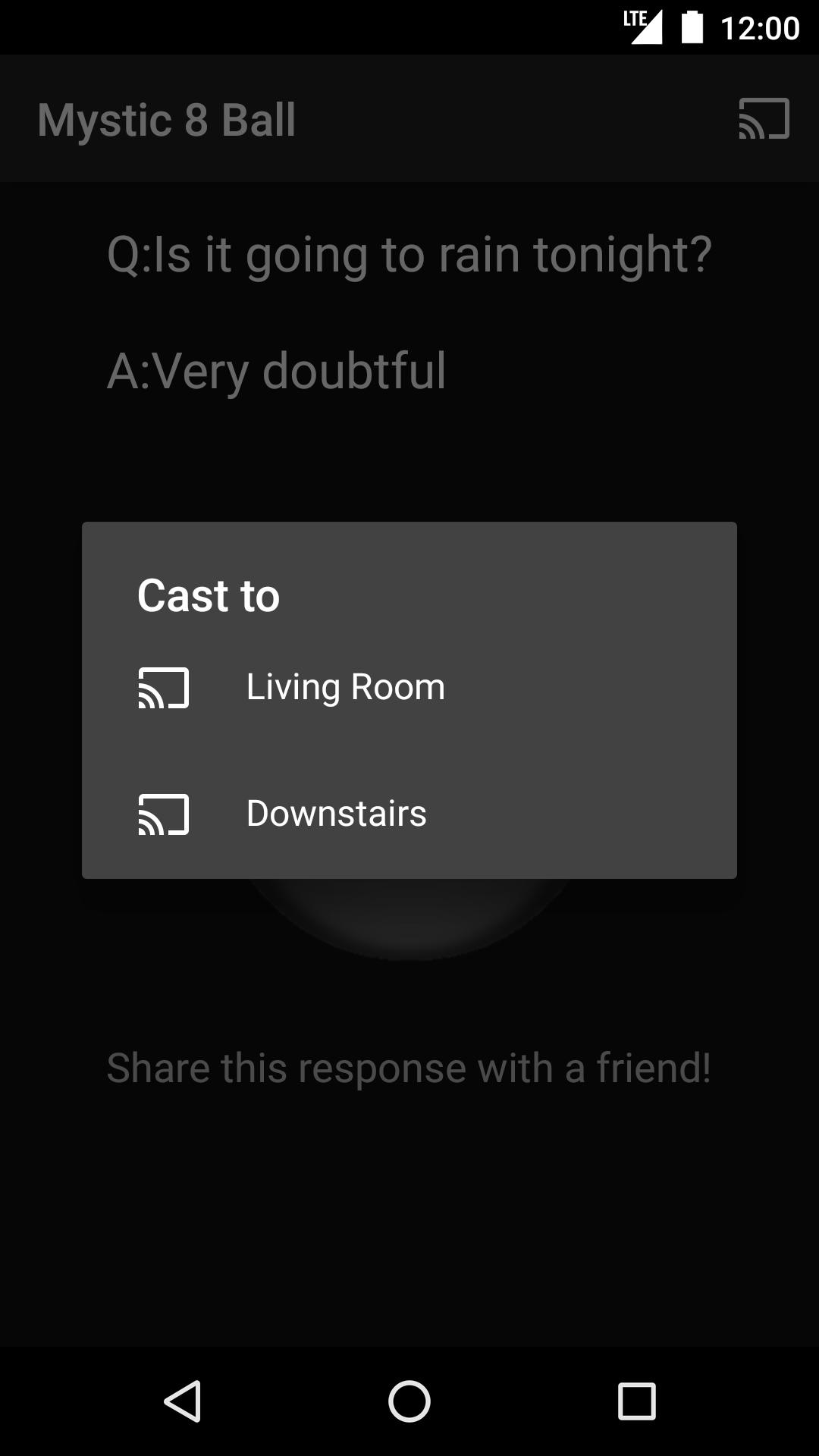Image resolution: width=819 pixels, height=1456 pixels.
Task: Select the Cast icon next to Living Room
Action: click(x=162, y=689)
